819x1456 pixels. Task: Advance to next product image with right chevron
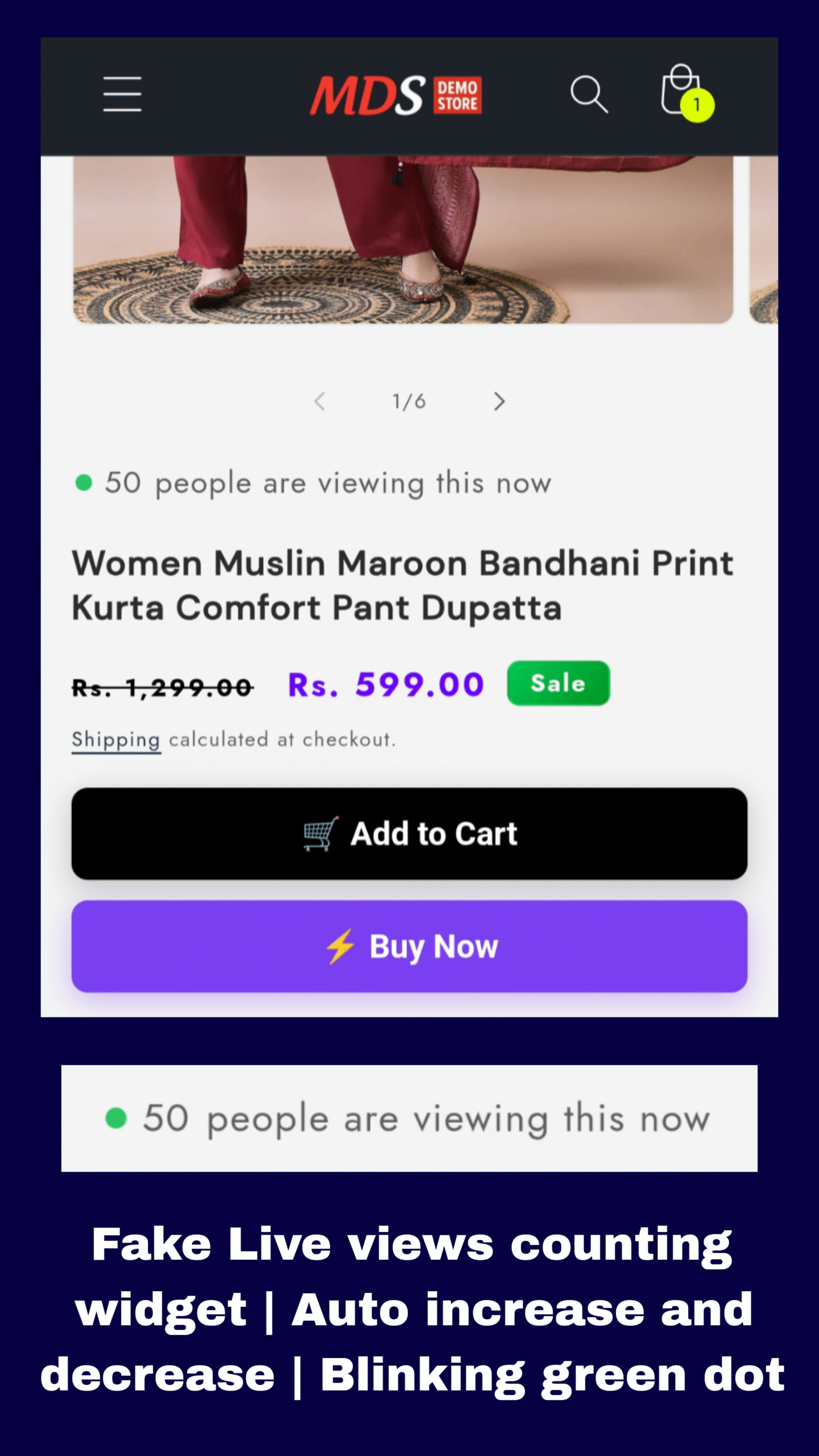(x=498, y=401)
